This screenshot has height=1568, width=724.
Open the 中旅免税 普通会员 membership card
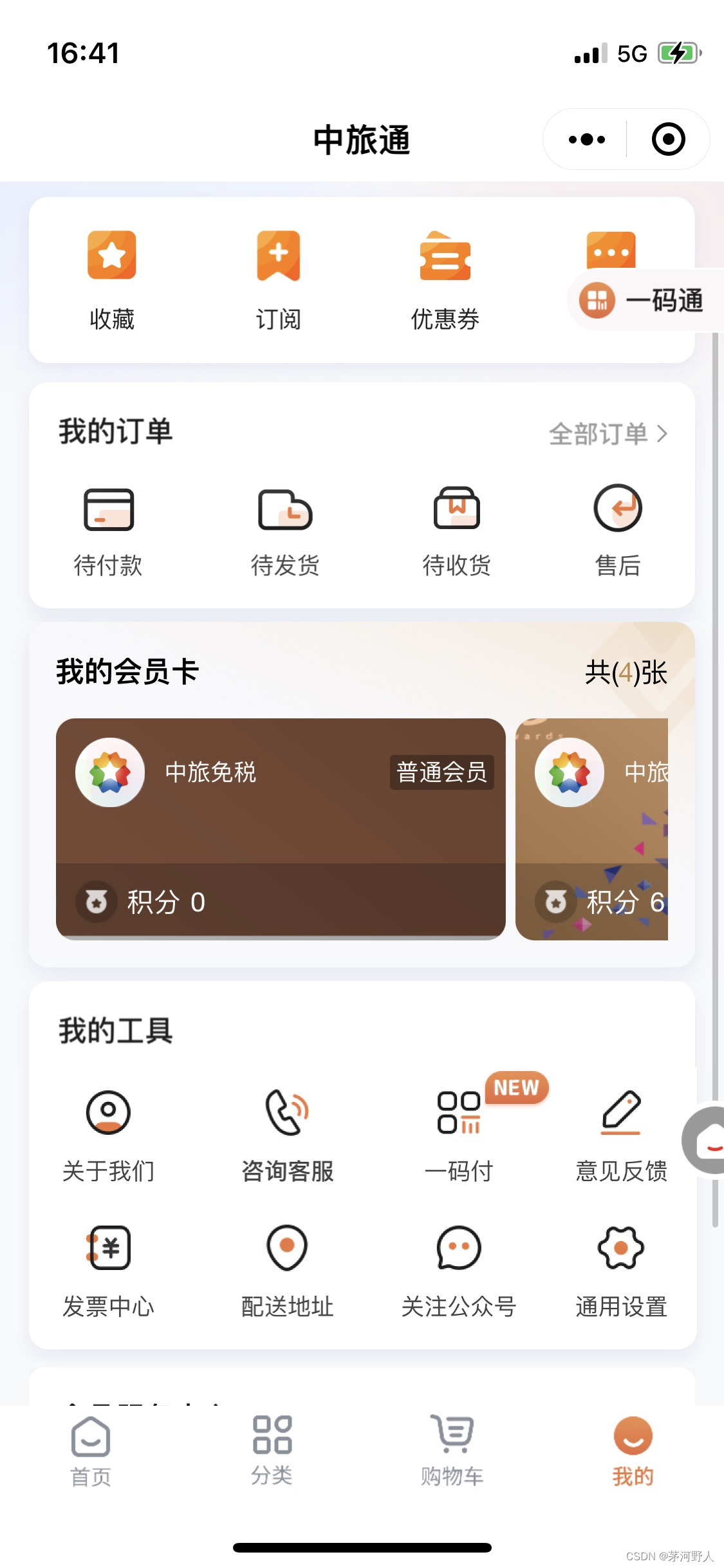tap(281, 828)
